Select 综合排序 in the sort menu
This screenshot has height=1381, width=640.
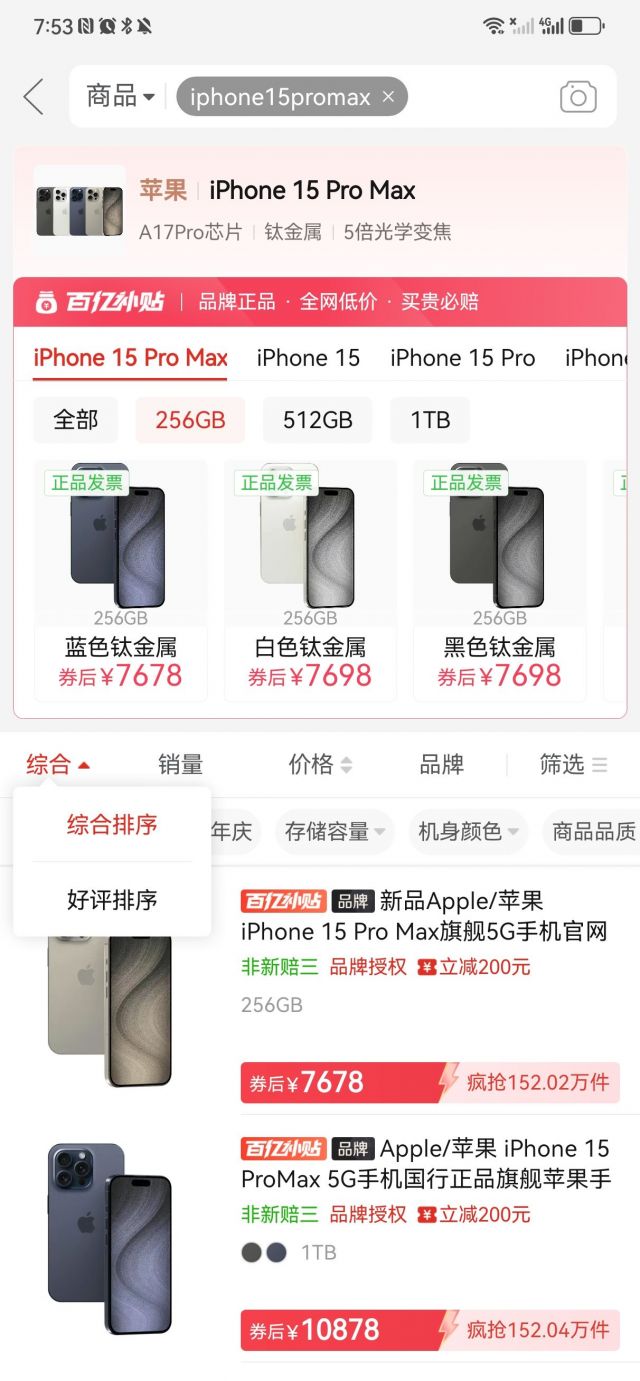coord(112,825)
